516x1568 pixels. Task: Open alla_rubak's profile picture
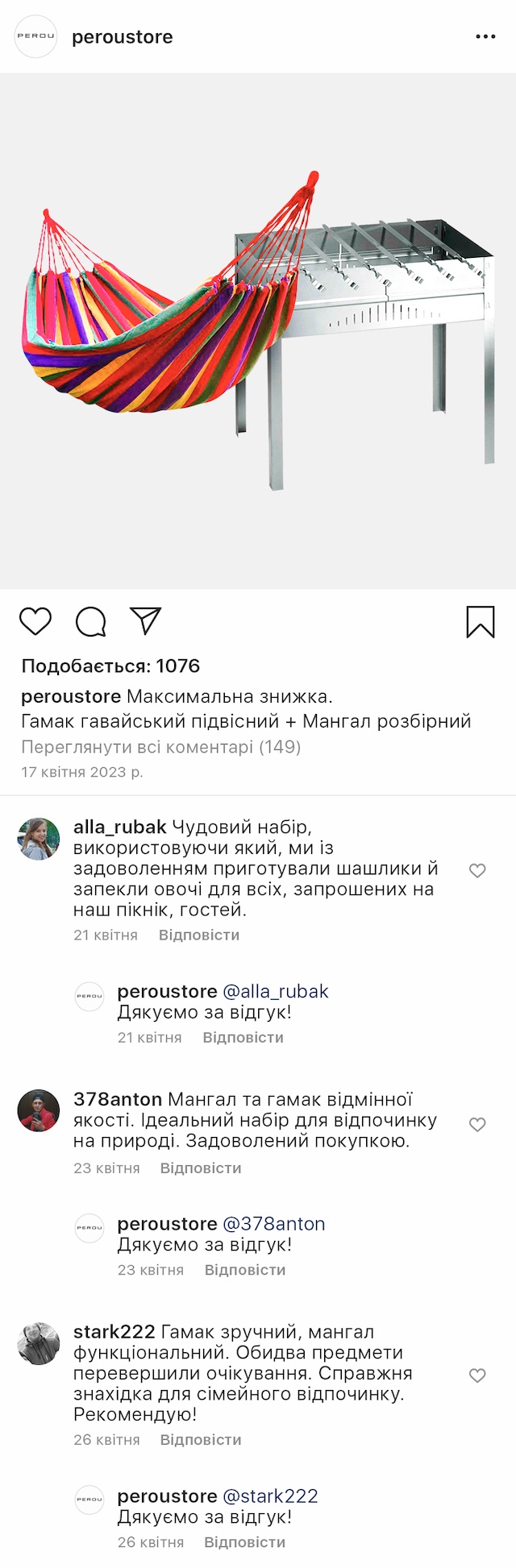click(x=39, y=839)
